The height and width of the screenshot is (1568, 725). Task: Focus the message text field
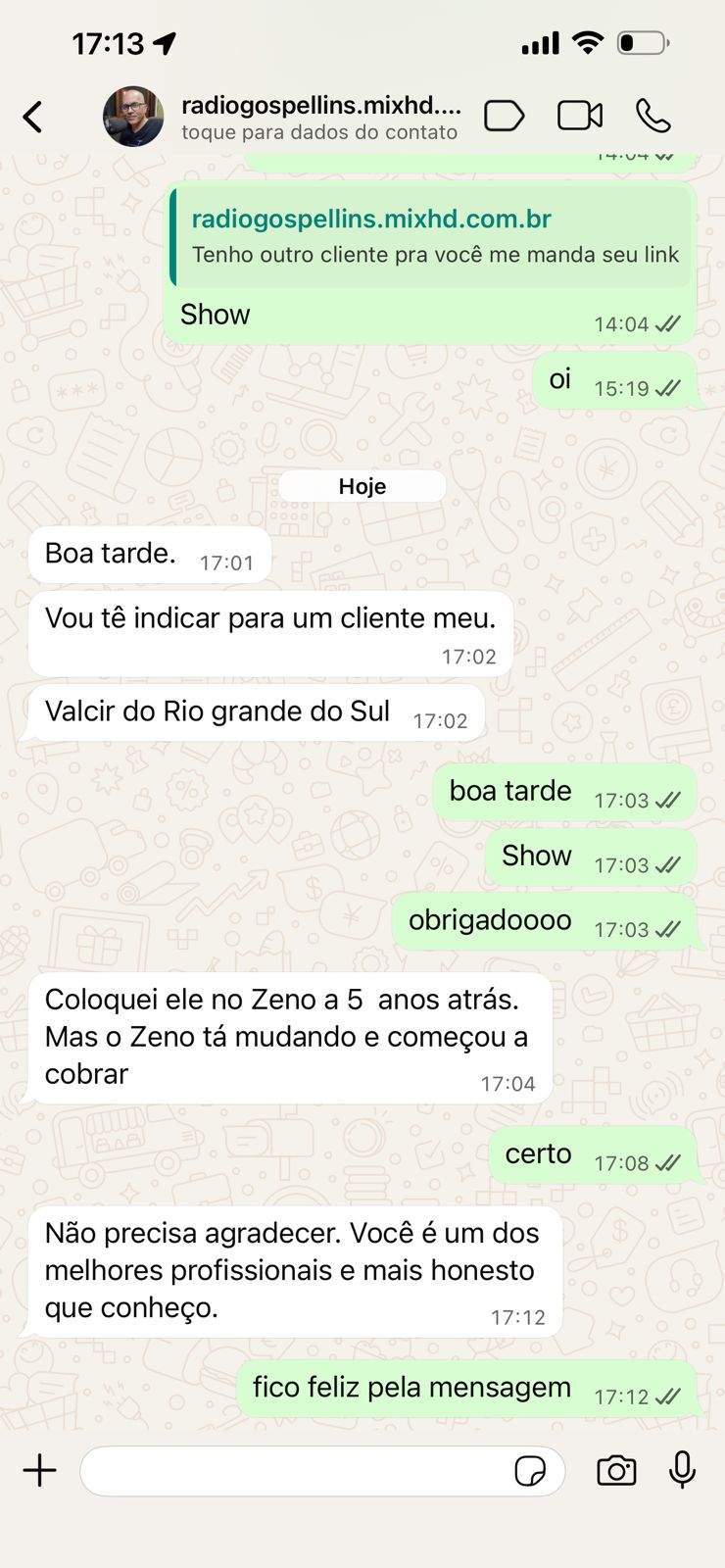click(294, 1471)
